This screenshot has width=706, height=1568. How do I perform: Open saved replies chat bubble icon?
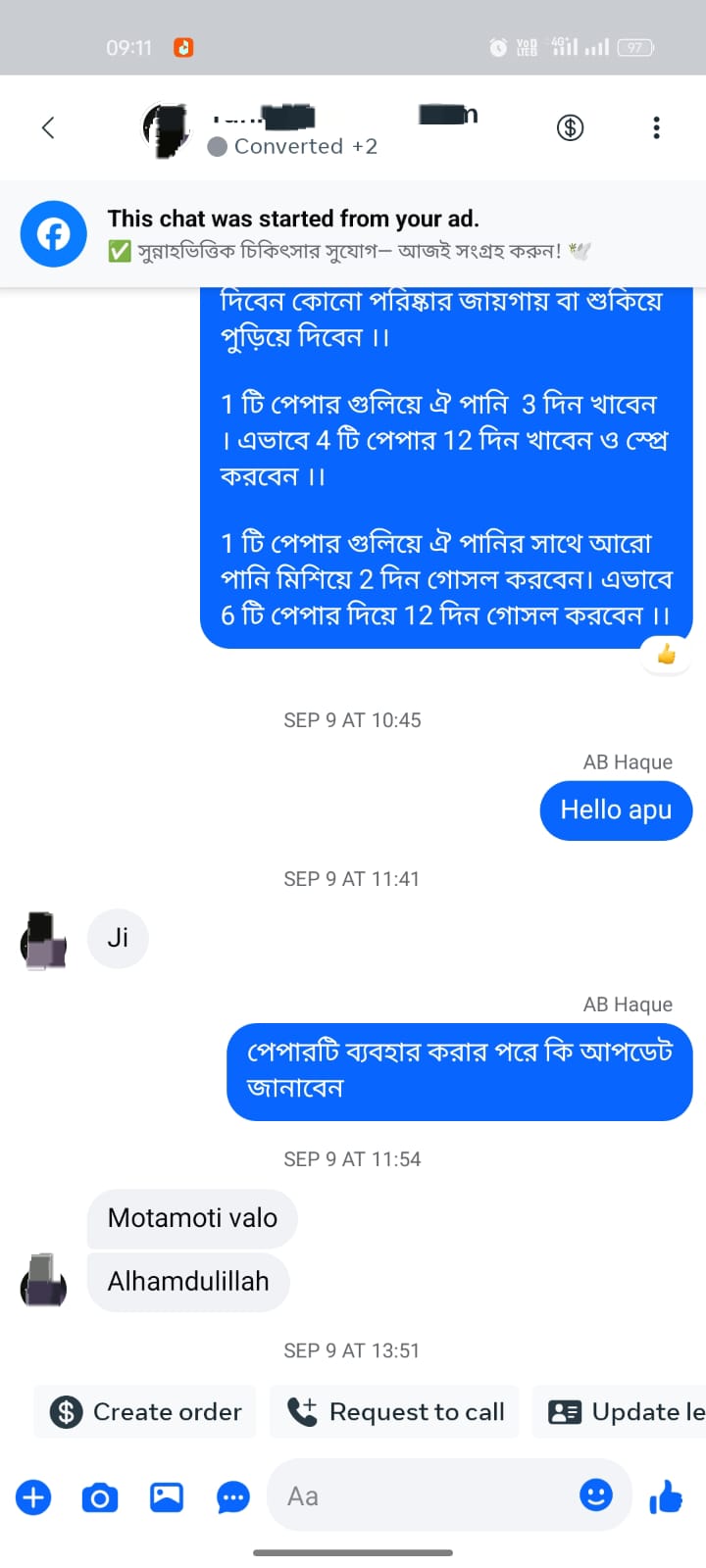(232, 1497)
